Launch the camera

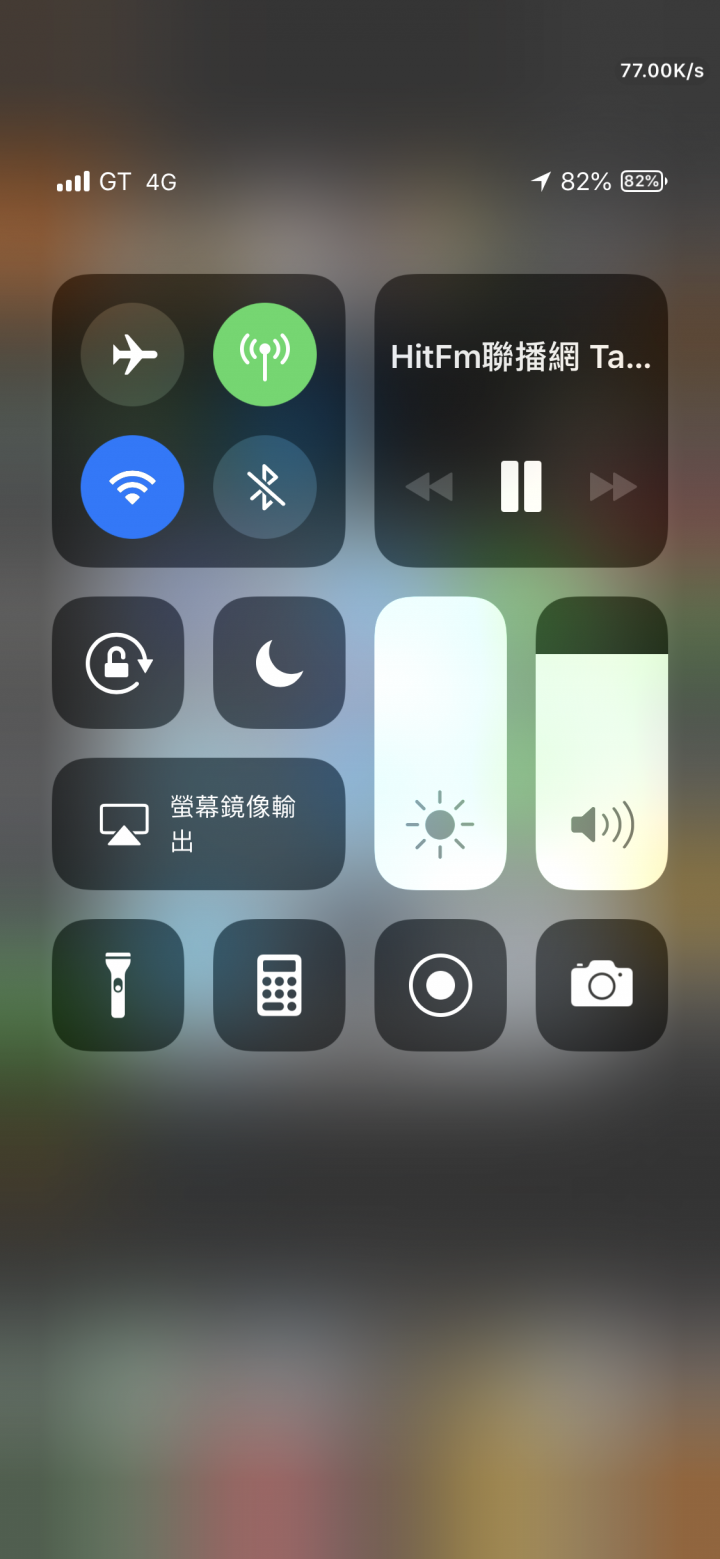point(601,985)
